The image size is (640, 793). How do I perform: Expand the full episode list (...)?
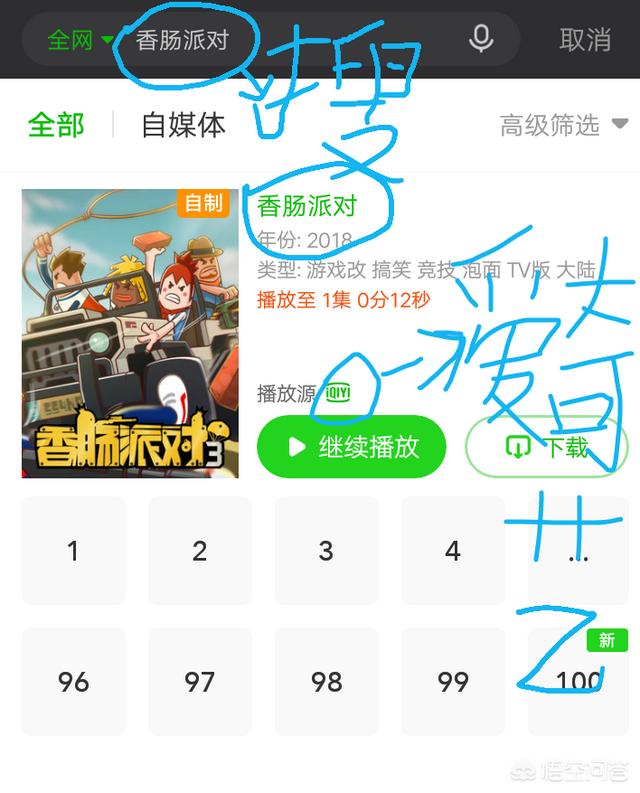click(578, 550)
